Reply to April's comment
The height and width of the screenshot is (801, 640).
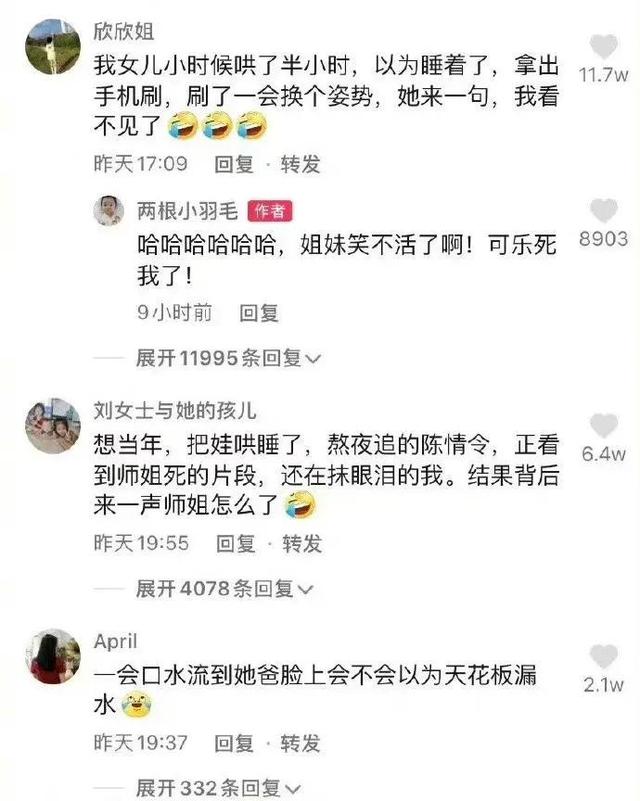click(235, 743)
